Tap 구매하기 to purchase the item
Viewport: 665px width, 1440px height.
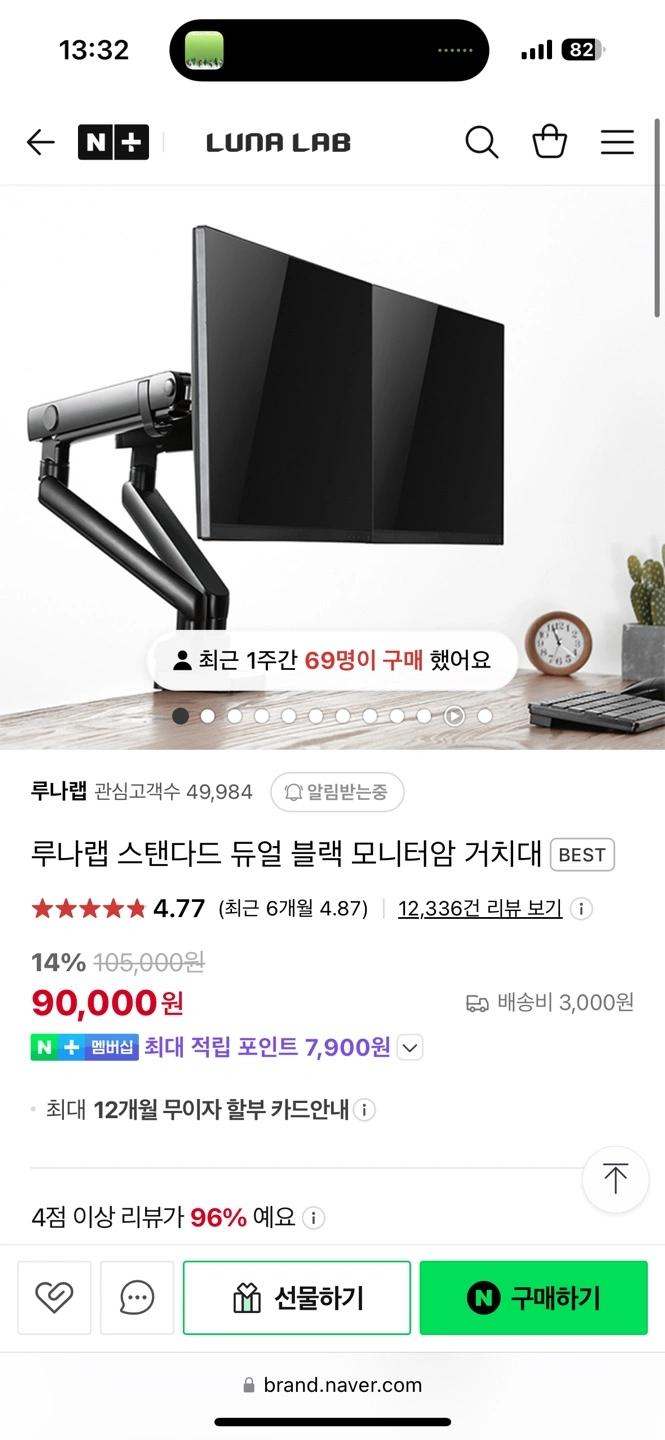(533, 1298)
